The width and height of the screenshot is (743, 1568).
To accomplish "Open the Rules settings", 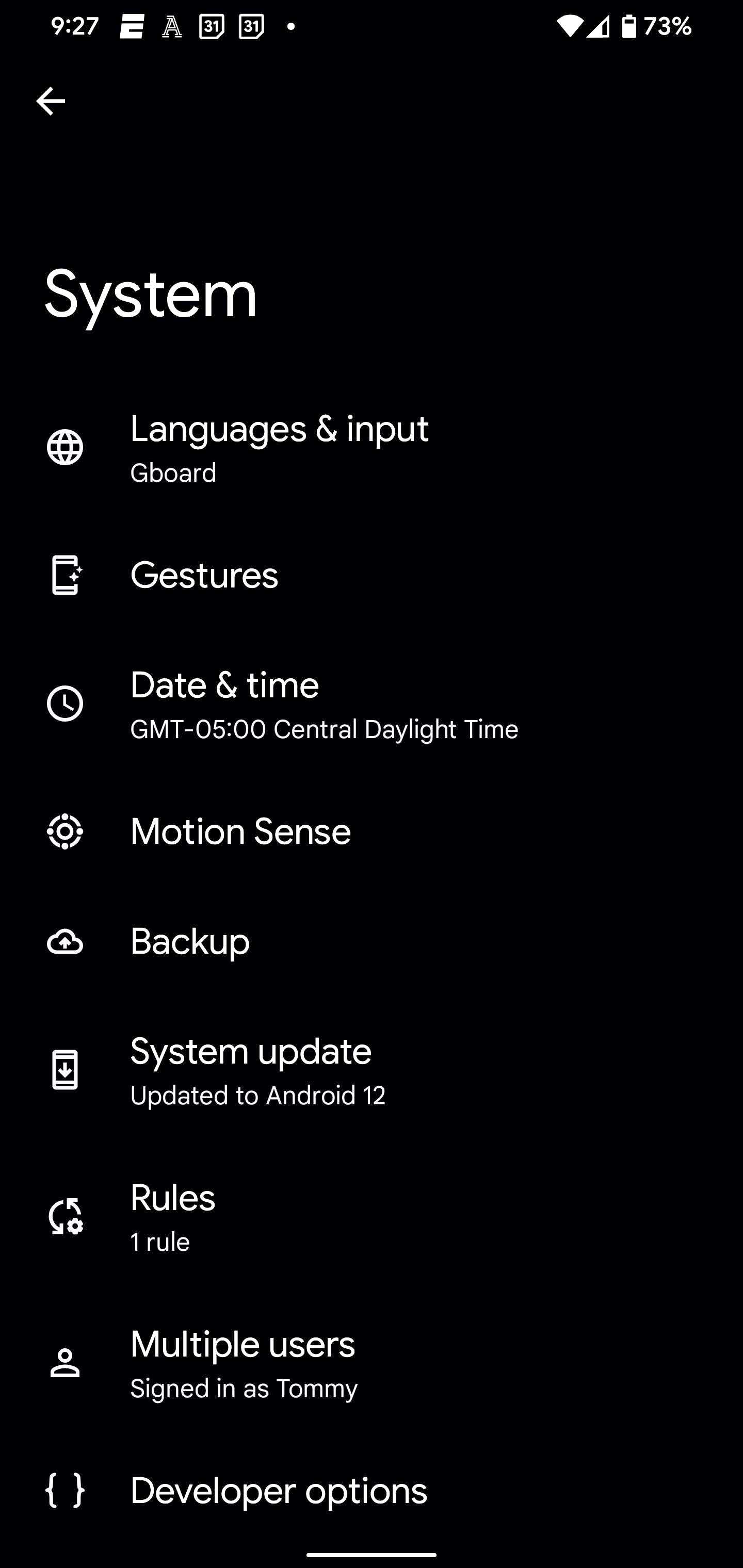I will (173, 1216).
